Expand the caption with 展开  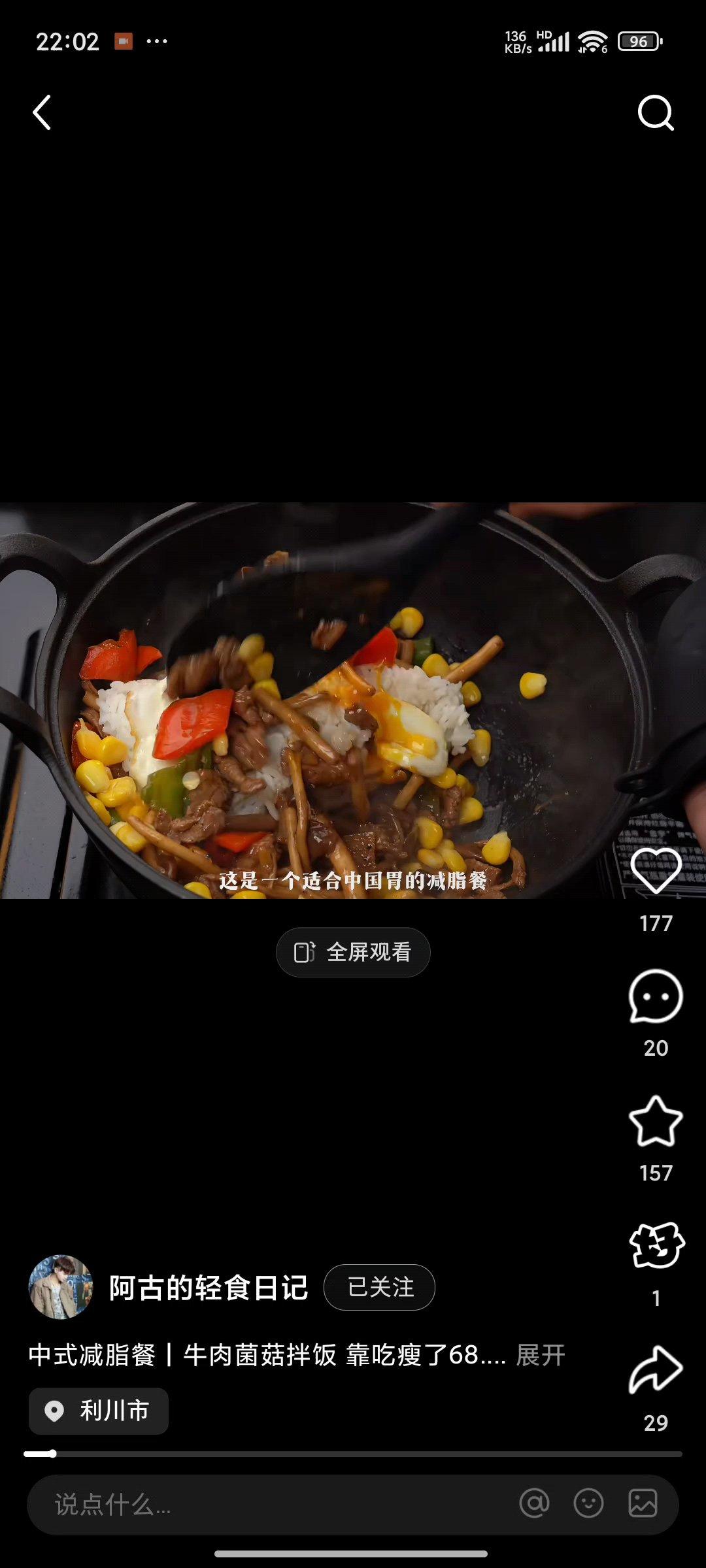(541, 1356)
